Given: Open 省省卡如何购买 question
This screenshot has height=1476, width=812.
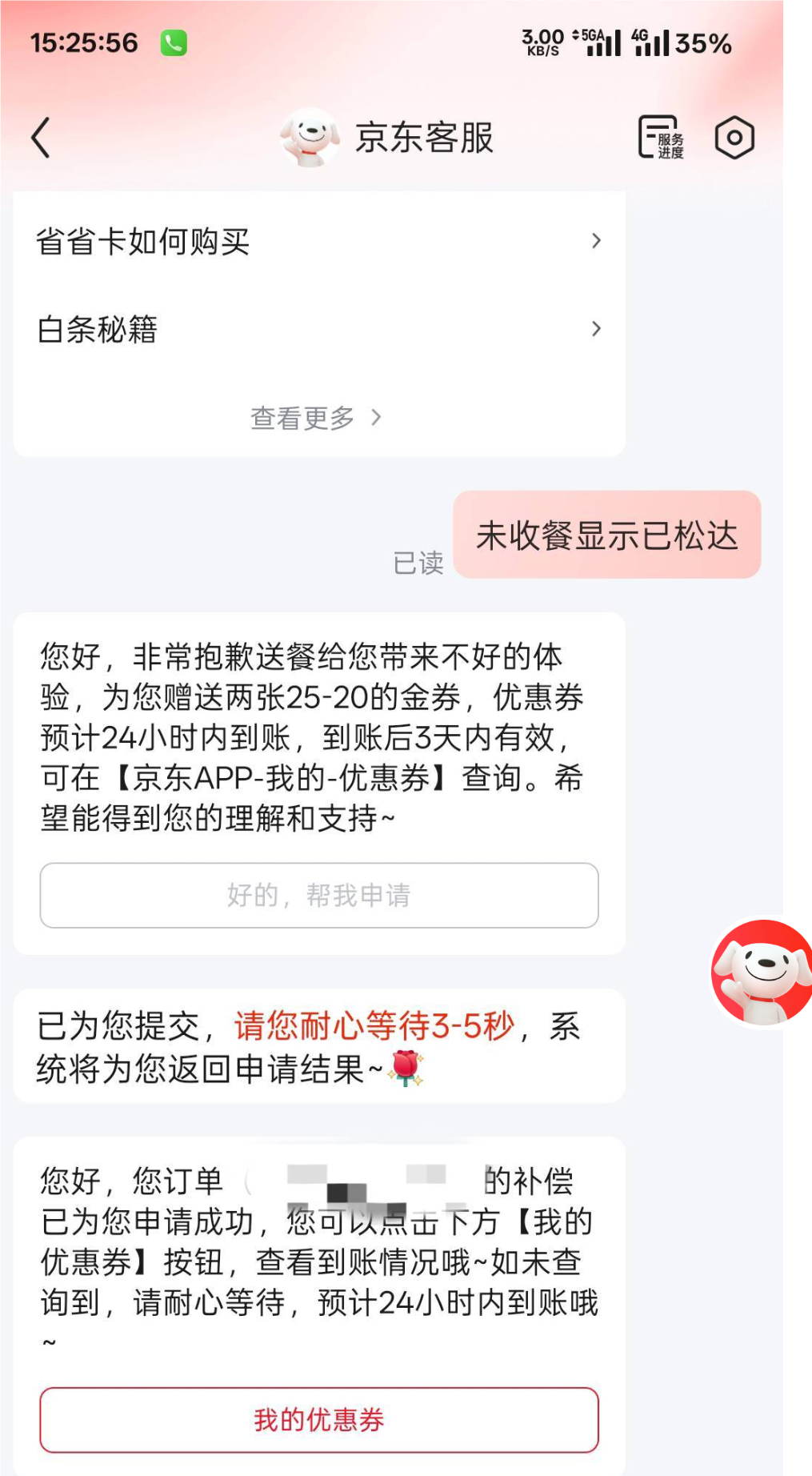Looking at the screenshot, I should 319,240.
